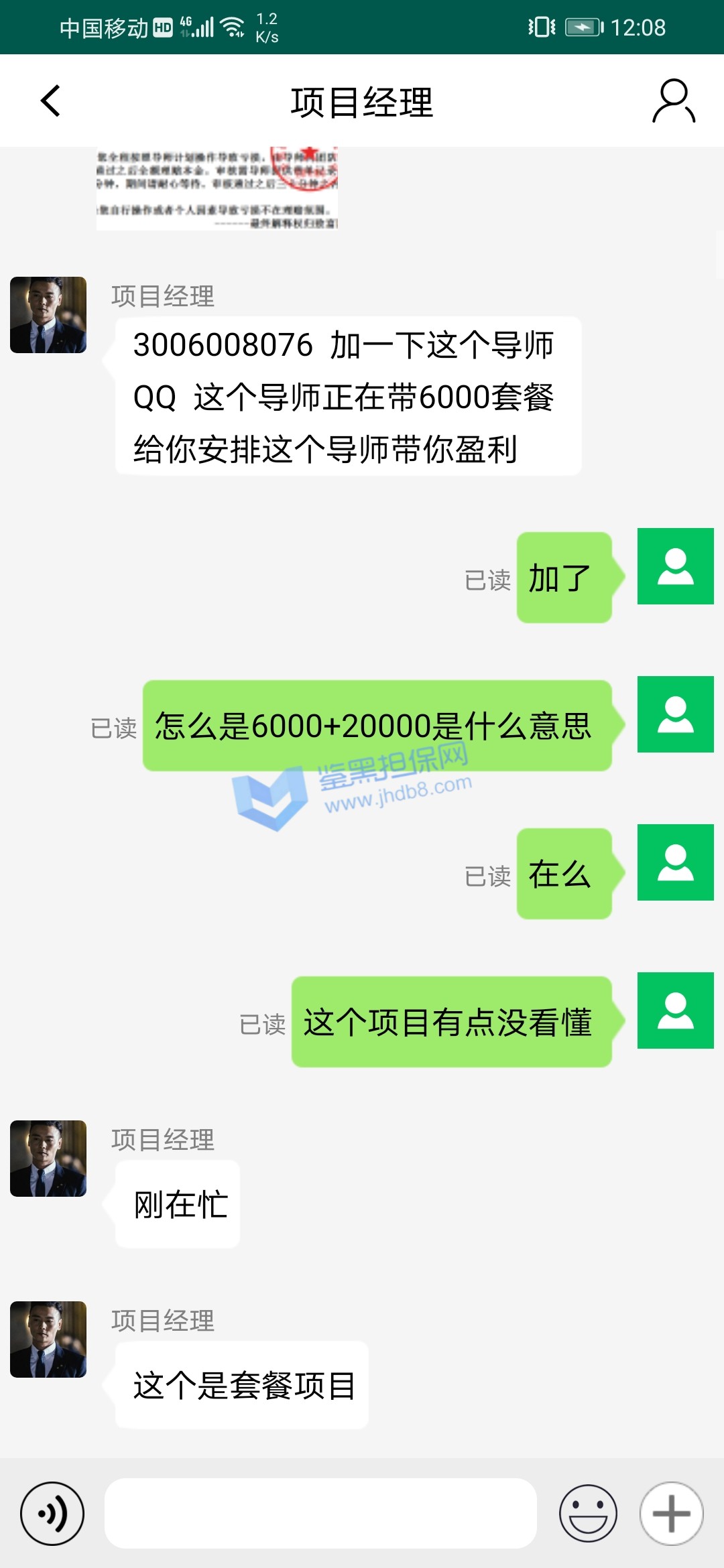Tap my avatar beside 加了 message
This screenshot has height=1568, width=724.
tap(675, 566)
